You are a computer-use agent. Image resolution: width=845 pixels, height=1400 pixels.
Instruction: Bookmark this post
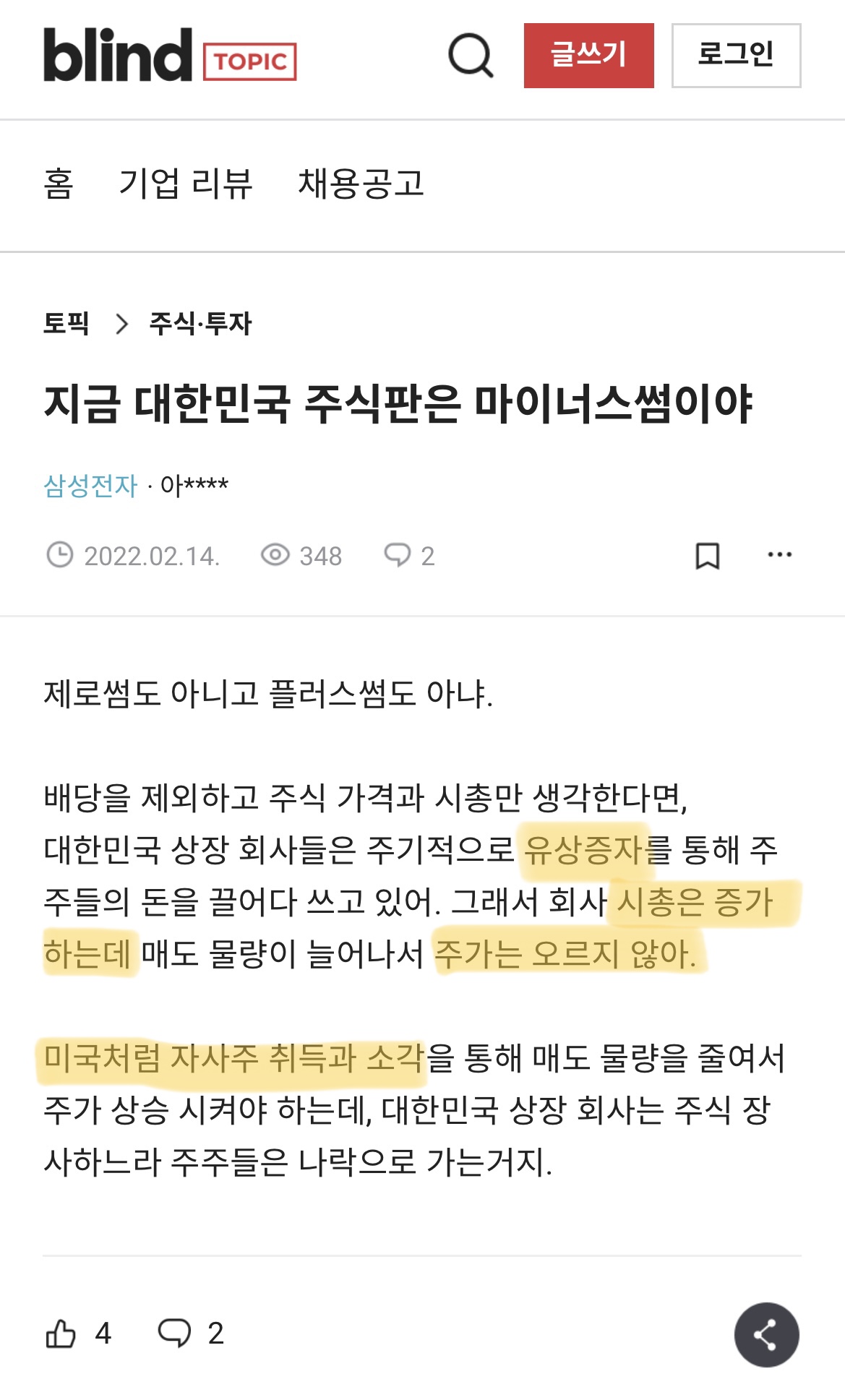[707, 555]
